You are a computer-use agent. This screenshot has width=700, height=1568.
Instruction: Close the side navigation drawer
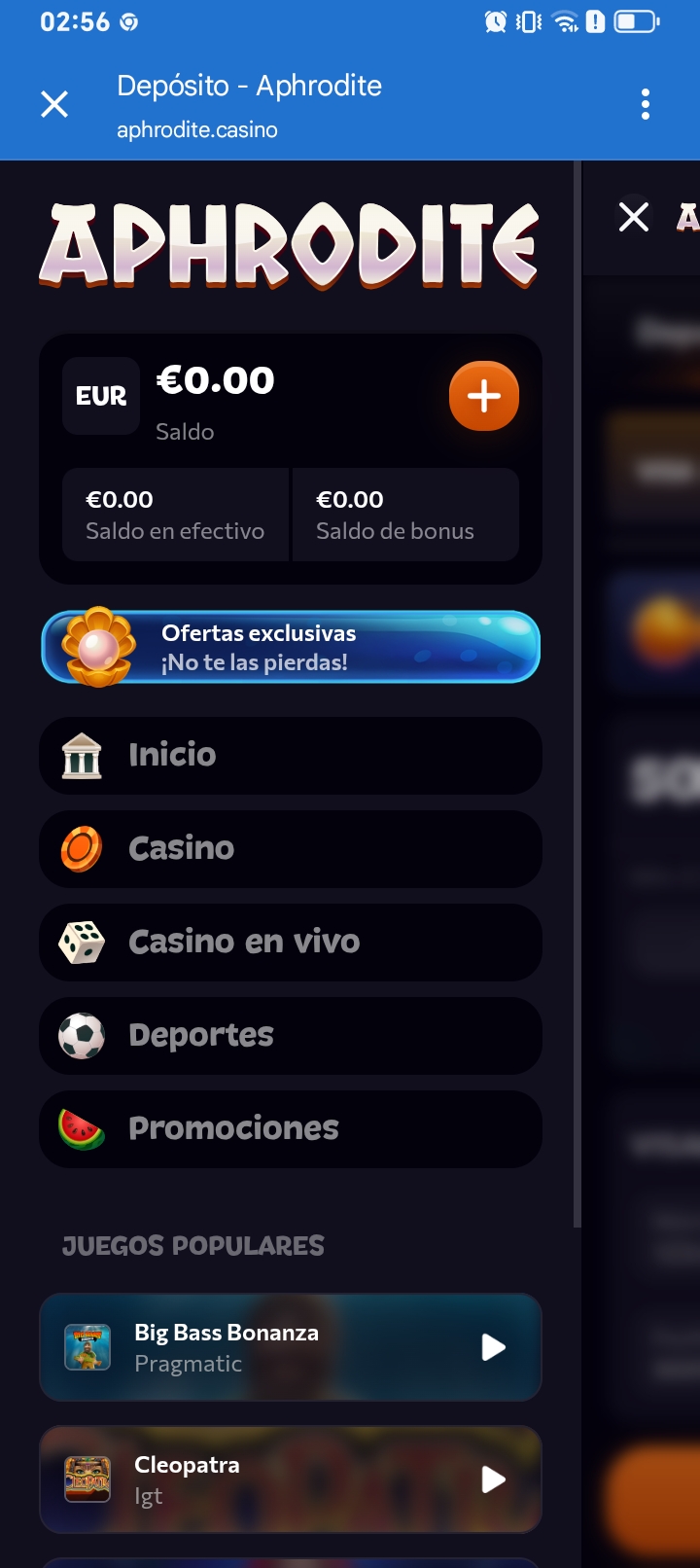[x=634, y=217]
